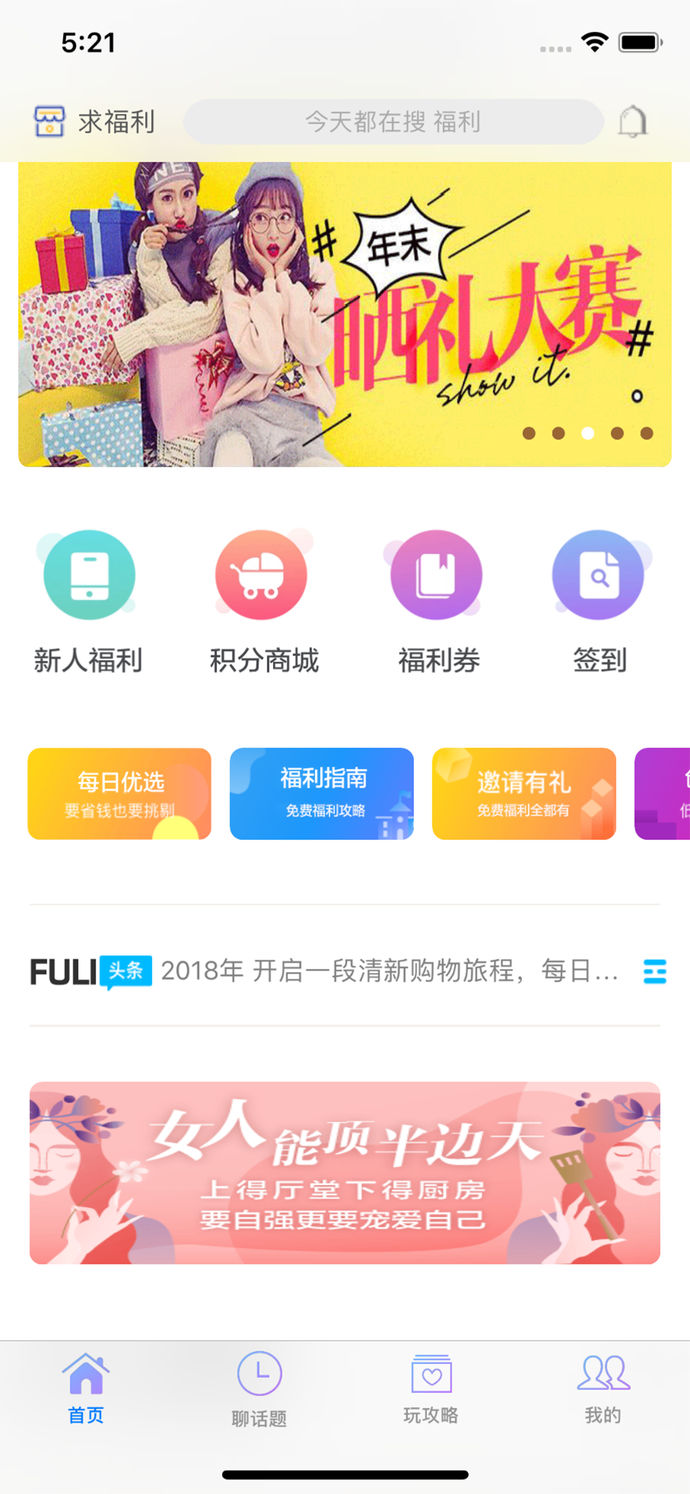Open the 邀请有礼 card
Screen dimensions: 690x1494
[524, 794]
